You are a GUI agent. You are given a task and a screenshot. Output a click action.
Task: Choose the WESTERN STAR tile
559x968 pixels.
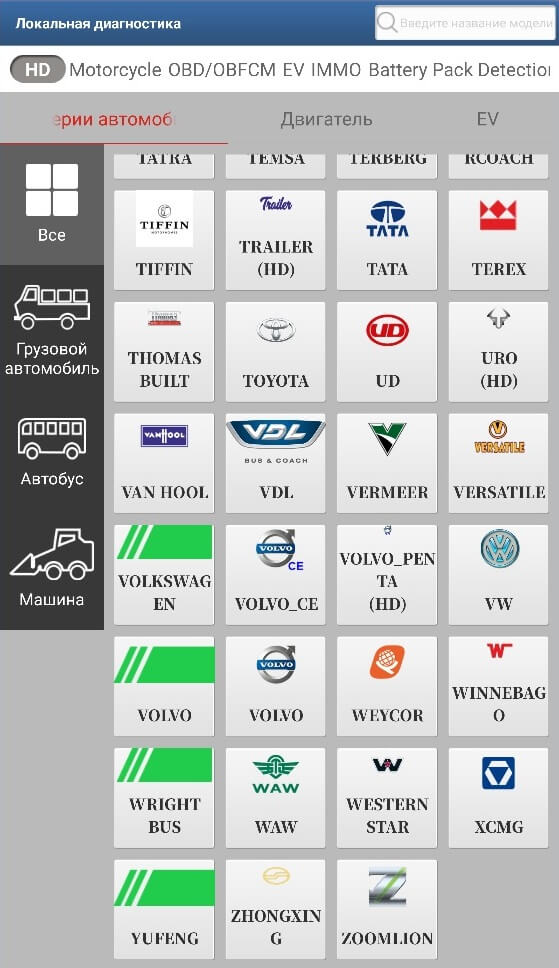point(387,798)
